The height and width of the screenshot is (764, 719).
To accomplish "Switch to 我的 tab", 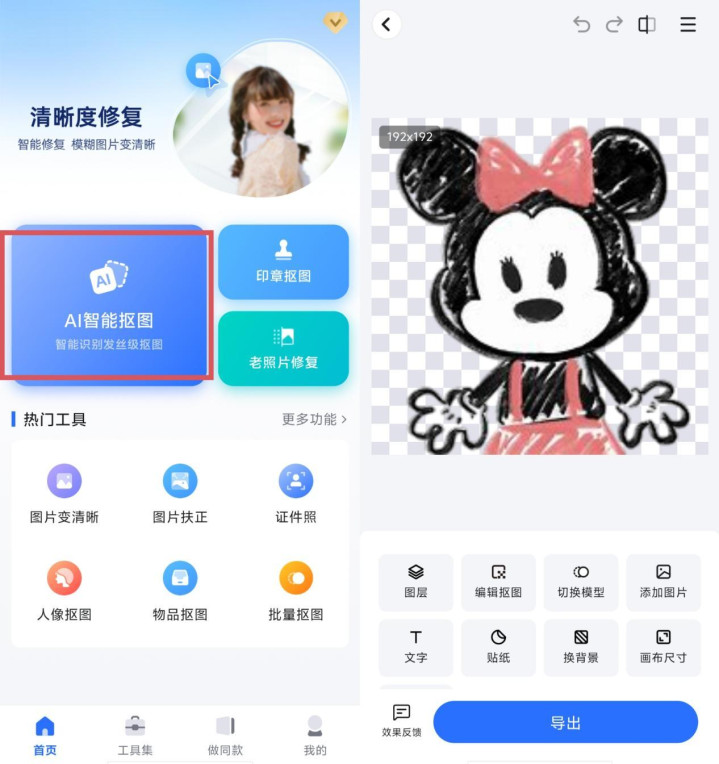I will click(x=314, y=735).
